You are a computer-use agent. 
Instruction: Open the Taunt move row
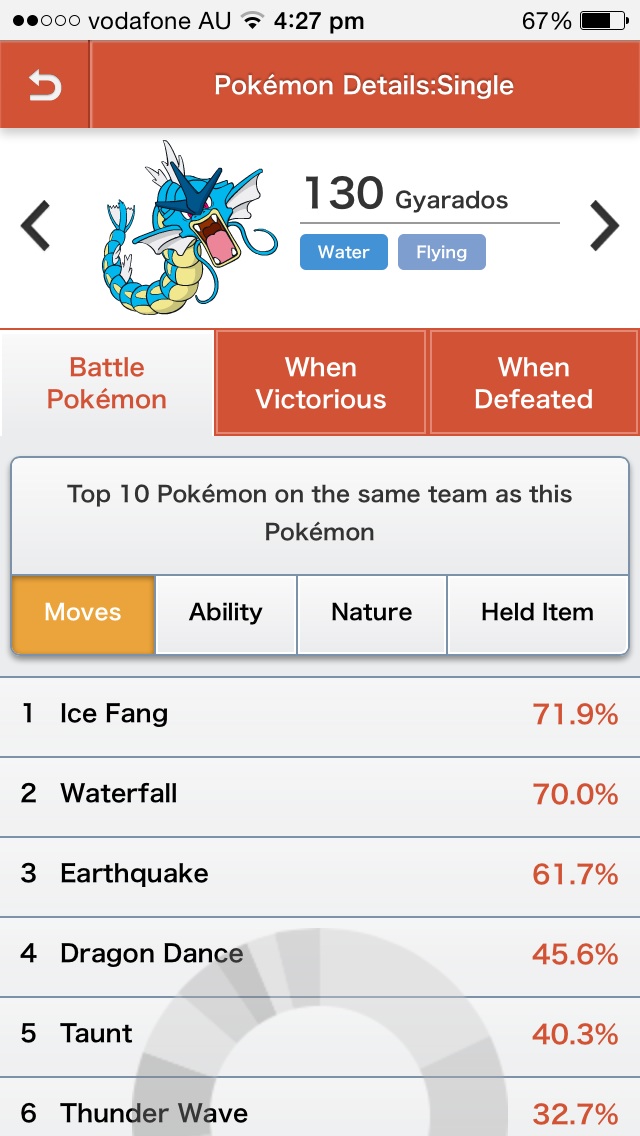point(320,1034)
